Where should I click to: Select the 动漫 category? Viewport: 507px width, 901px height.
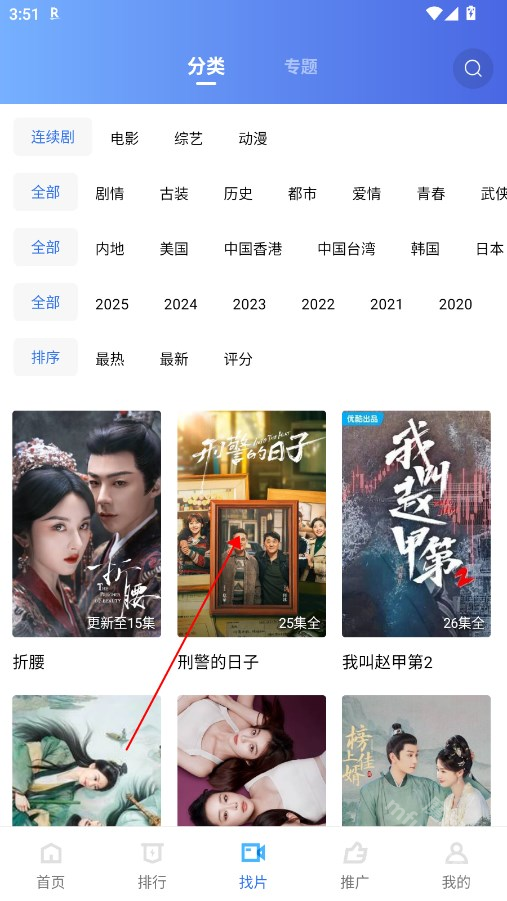coord(253,138)
